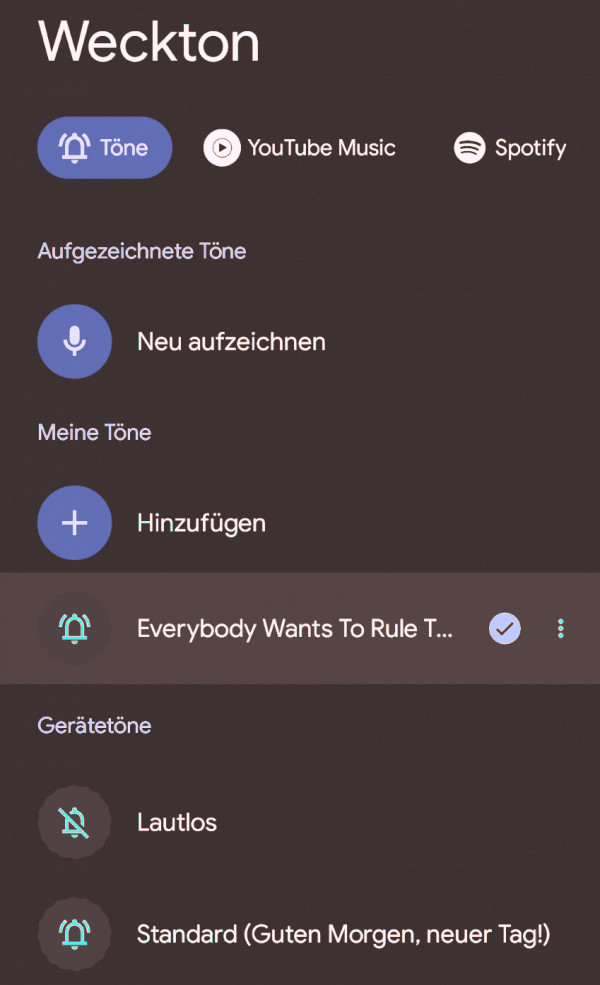Image resolution: width=600 pixels, height=985 pixels.
Task: Choose Lautlos as alarm sound
Action: point(300,822)
